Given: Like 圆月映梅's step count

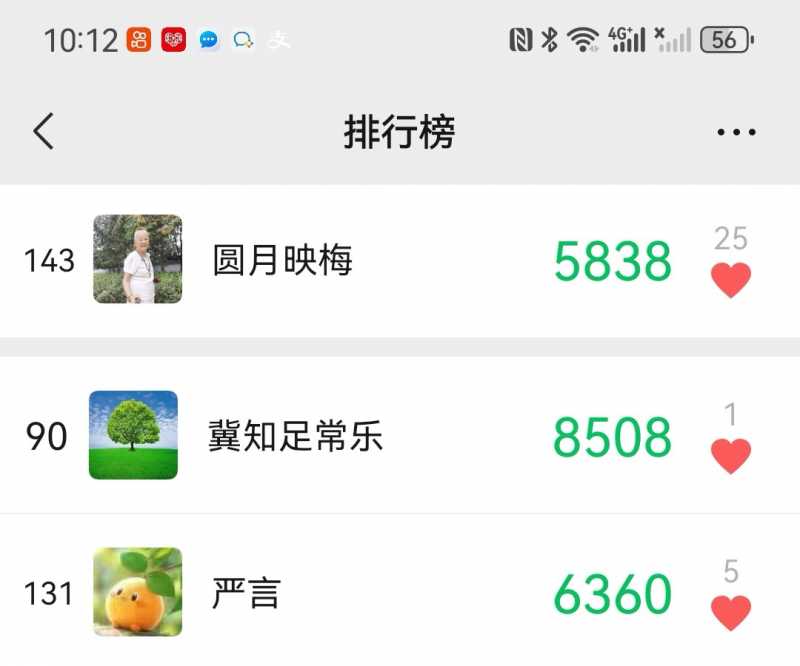Looking at the screenshot, I should click(731, 280).
